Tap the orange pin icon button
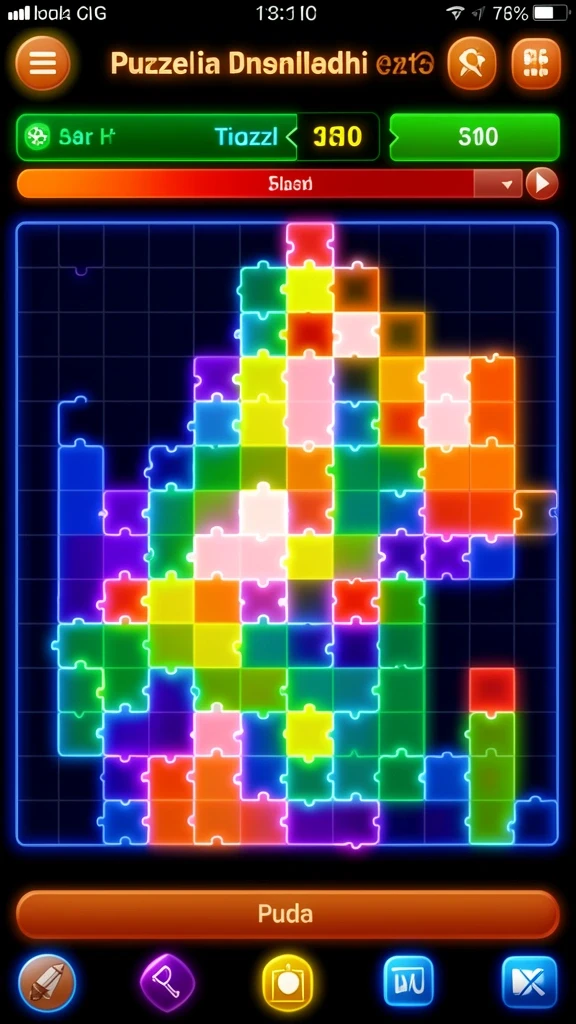The height and width of the screenshot is (1024, 576). click(472, 63)
